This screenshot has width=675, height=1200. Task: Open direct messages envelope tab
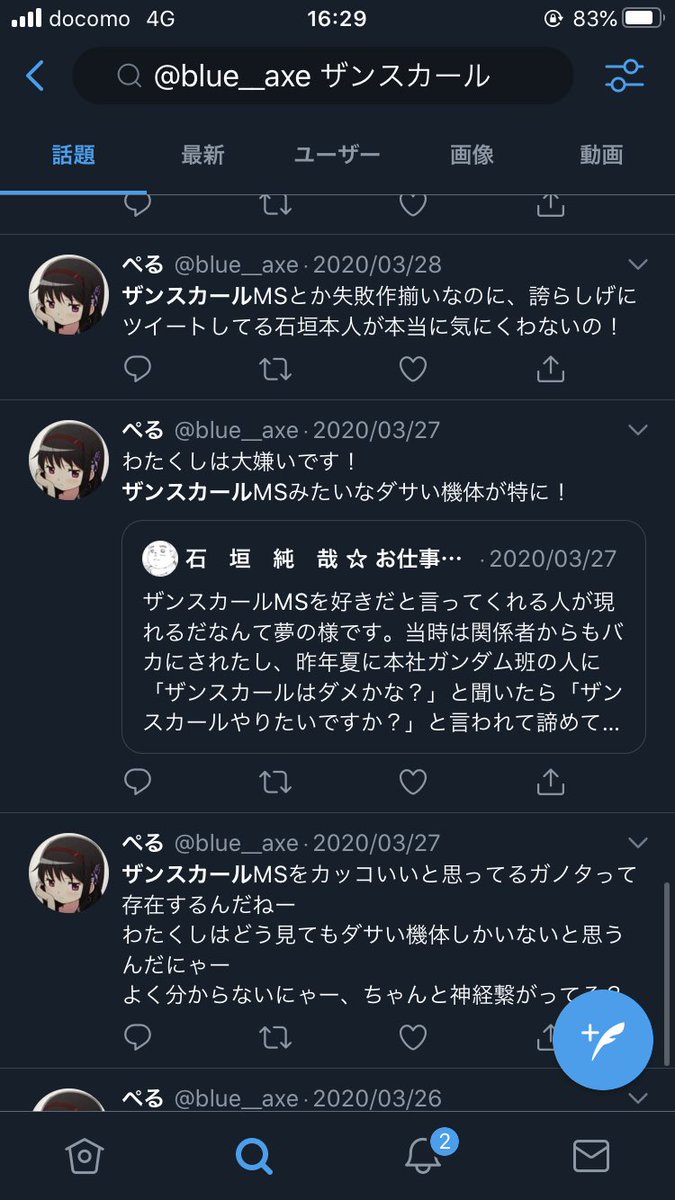pyautogui.click(x=591, y=1156)
